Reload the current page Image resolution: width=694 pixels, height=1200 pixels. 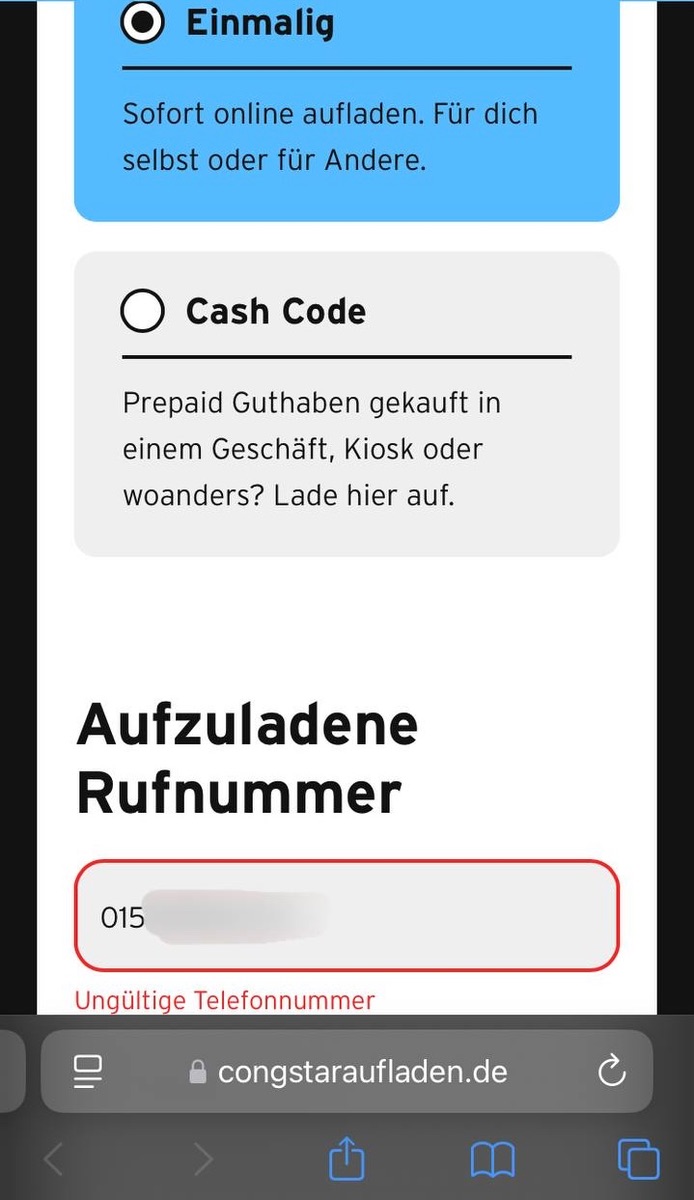click(611, 1073)
